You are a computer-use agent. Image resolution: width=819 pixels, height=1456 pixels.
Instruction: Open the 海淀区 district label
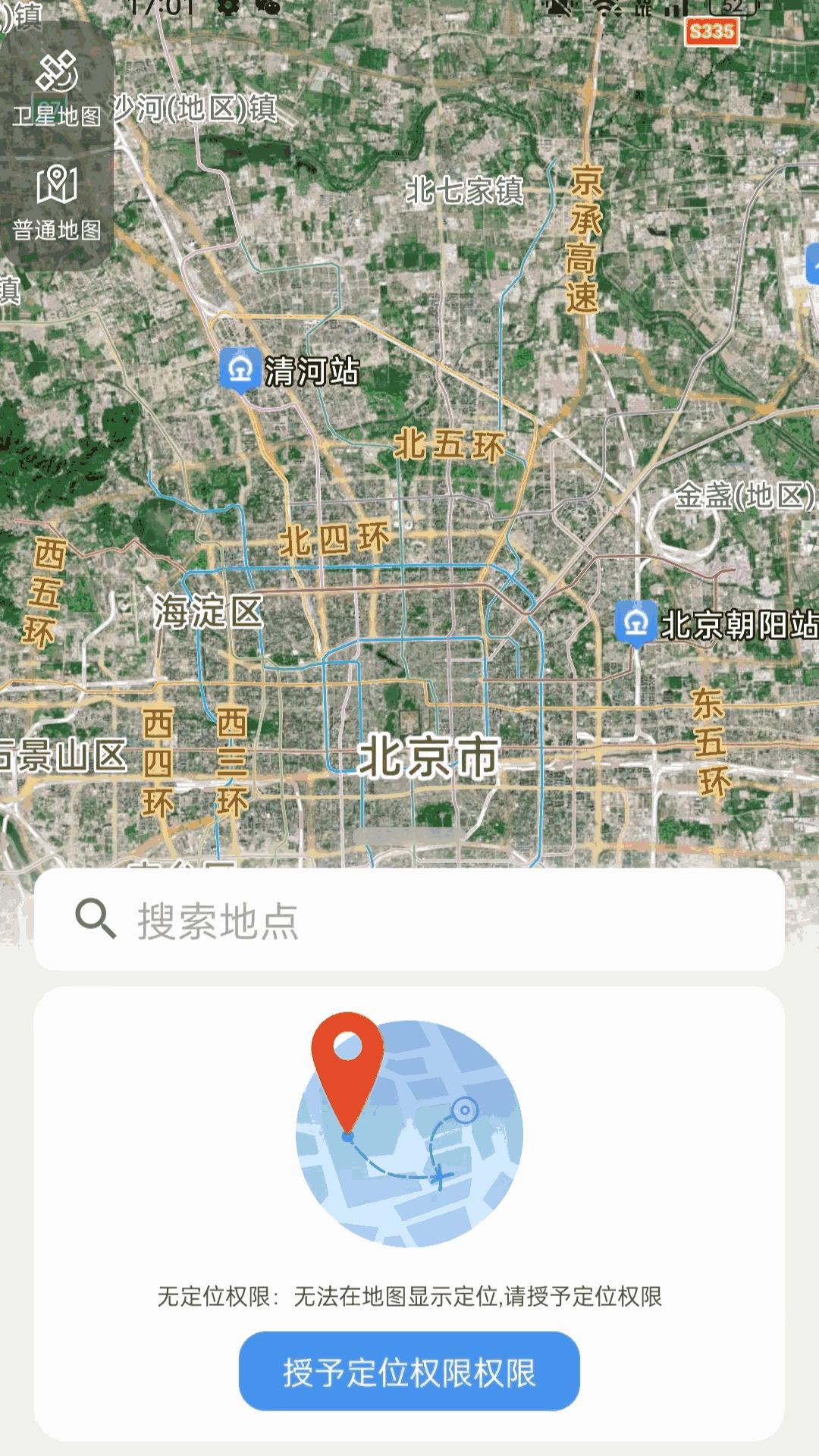[209, 610]
